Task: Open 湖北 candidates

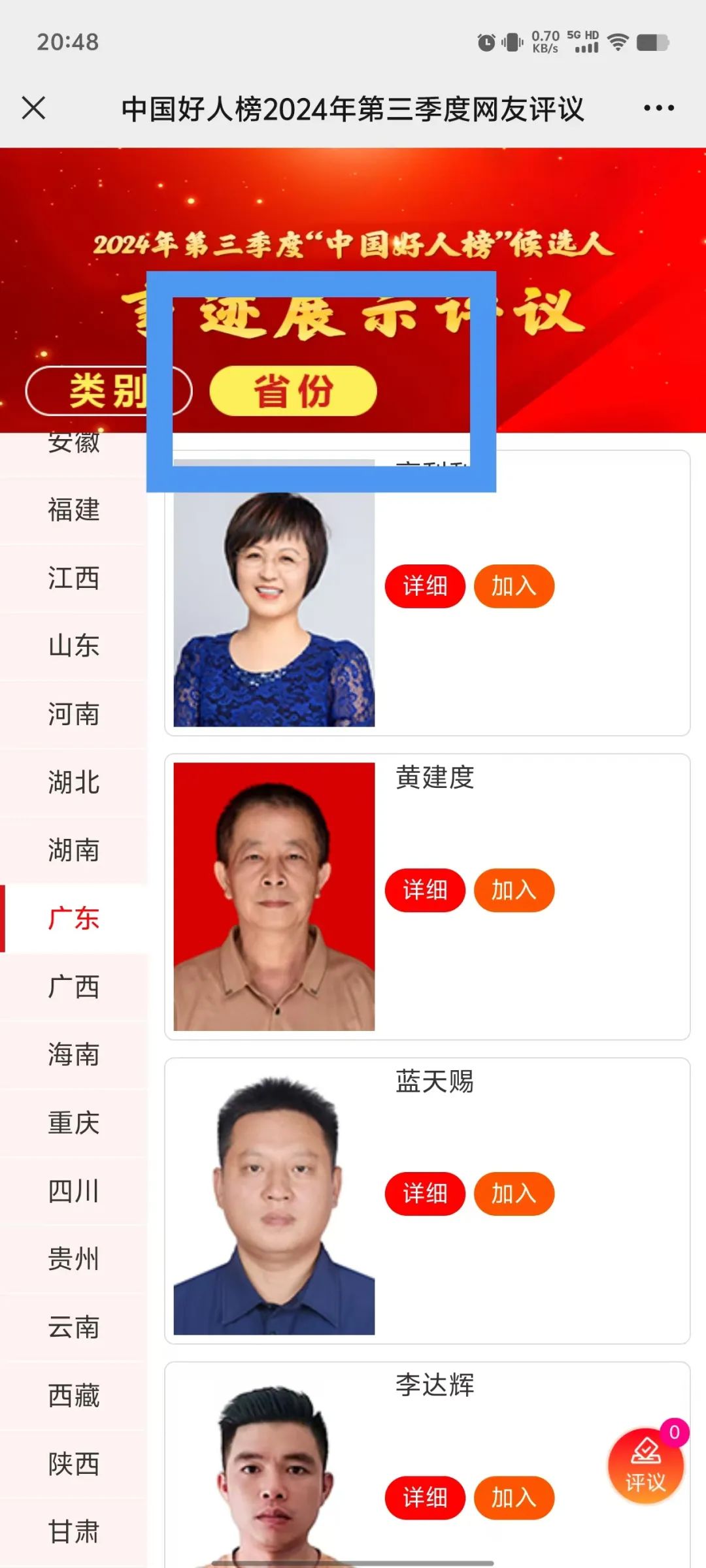Action: (x=73, y=782)
